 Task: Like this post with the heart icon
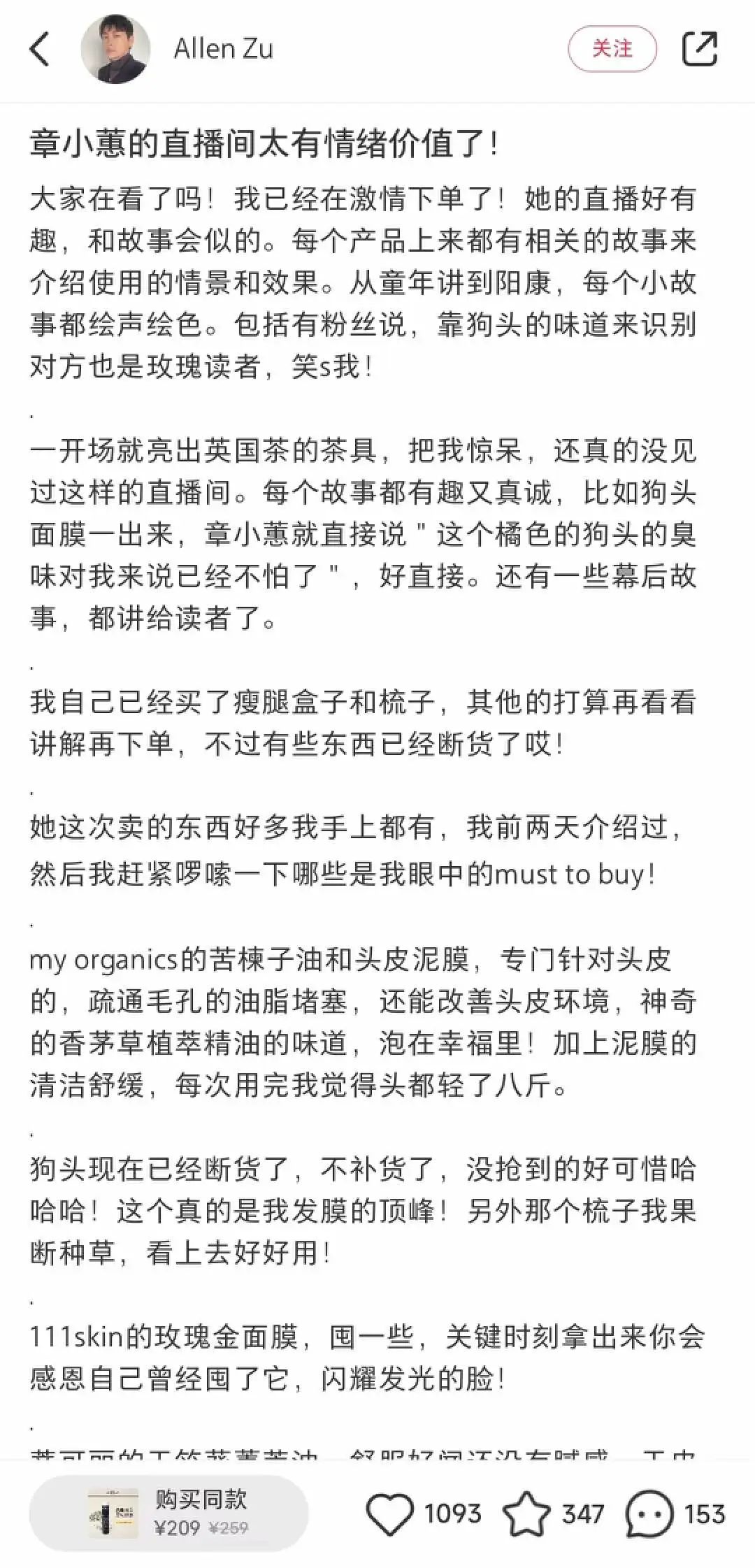(x=390, y=1513)
